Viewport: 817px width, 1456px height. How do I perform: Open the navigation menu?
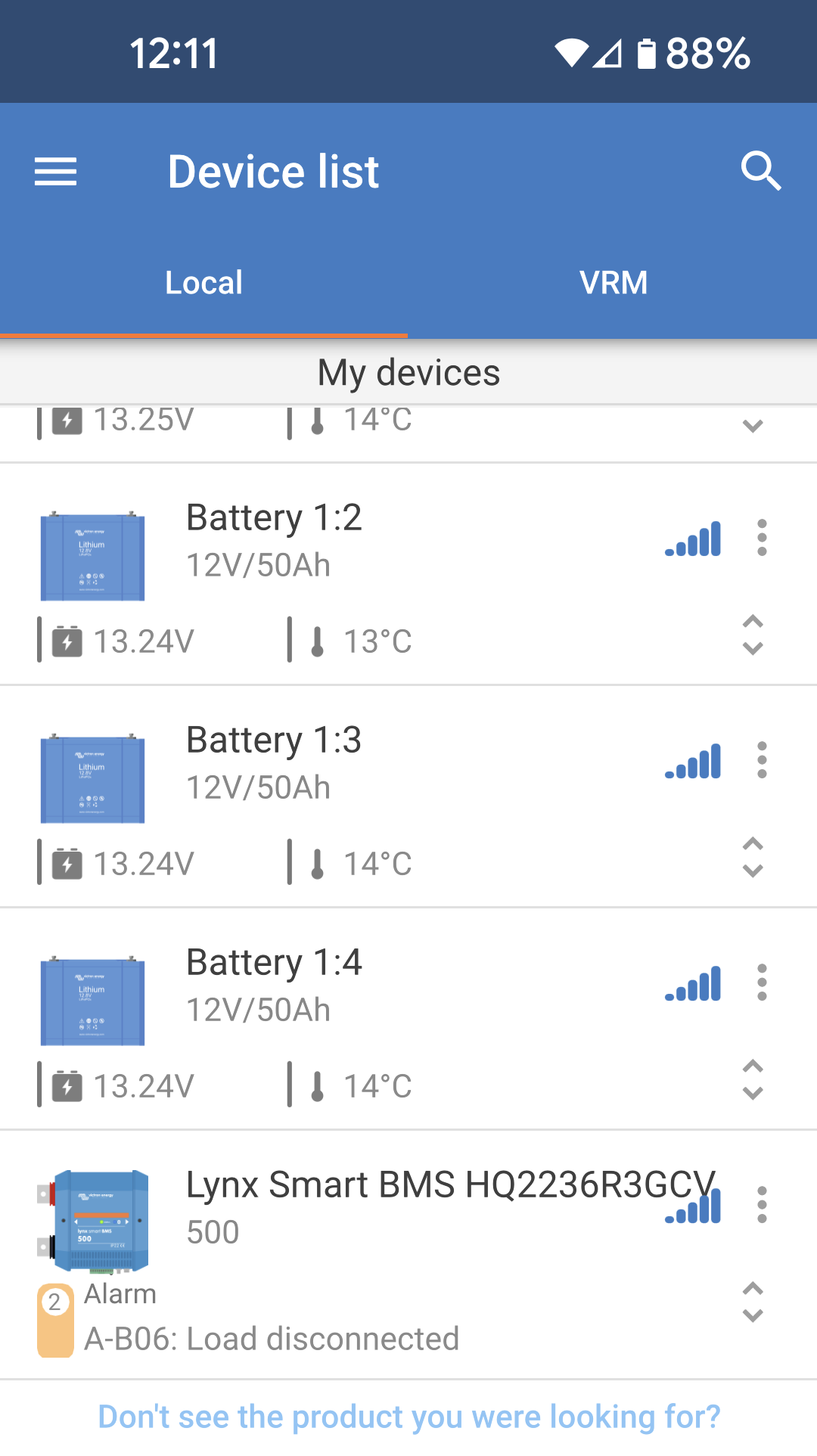tap(55, 172)
